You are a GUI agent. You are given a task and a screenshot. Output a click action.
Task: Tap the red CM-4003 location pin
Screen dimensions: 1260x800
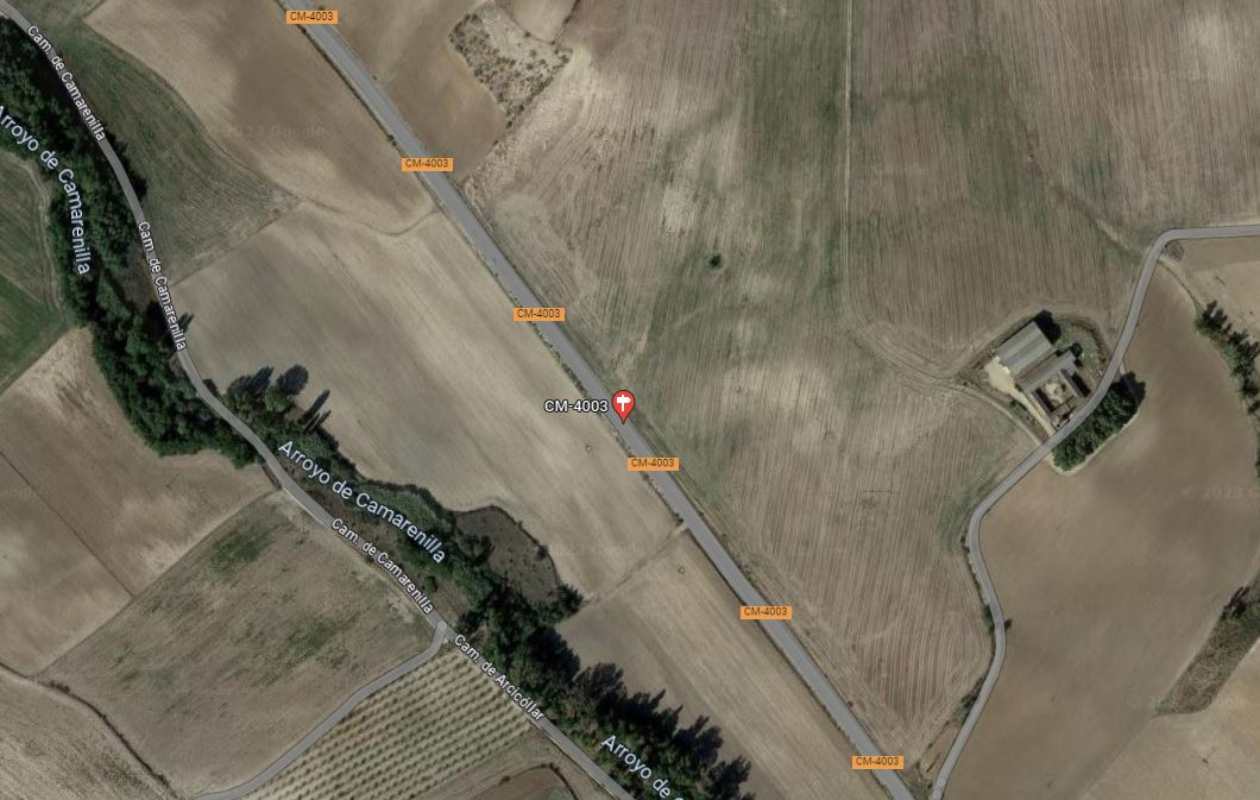(623, 405)
